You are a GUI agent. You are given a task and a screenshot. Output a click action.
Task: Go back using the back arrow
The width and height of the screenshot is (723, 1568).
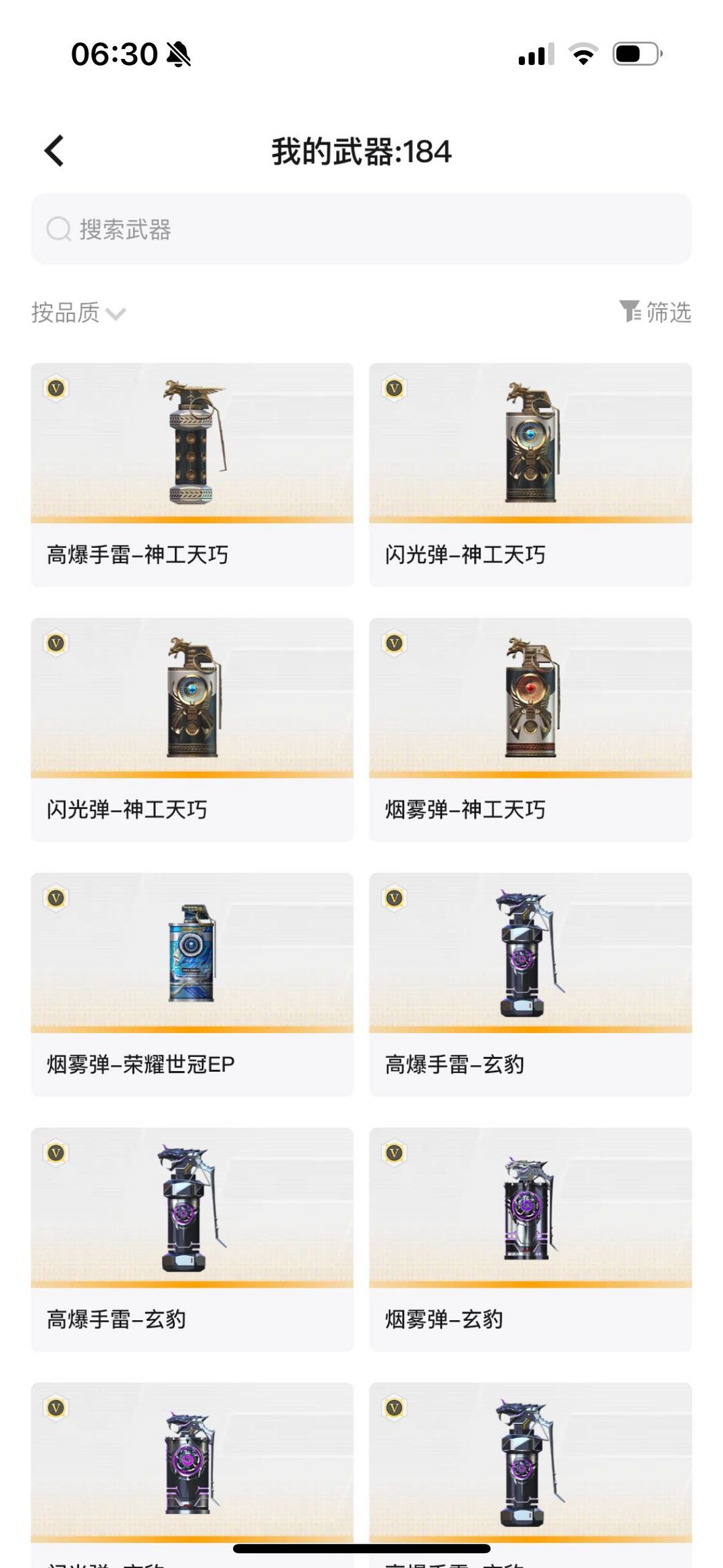[x=55, y=151]
